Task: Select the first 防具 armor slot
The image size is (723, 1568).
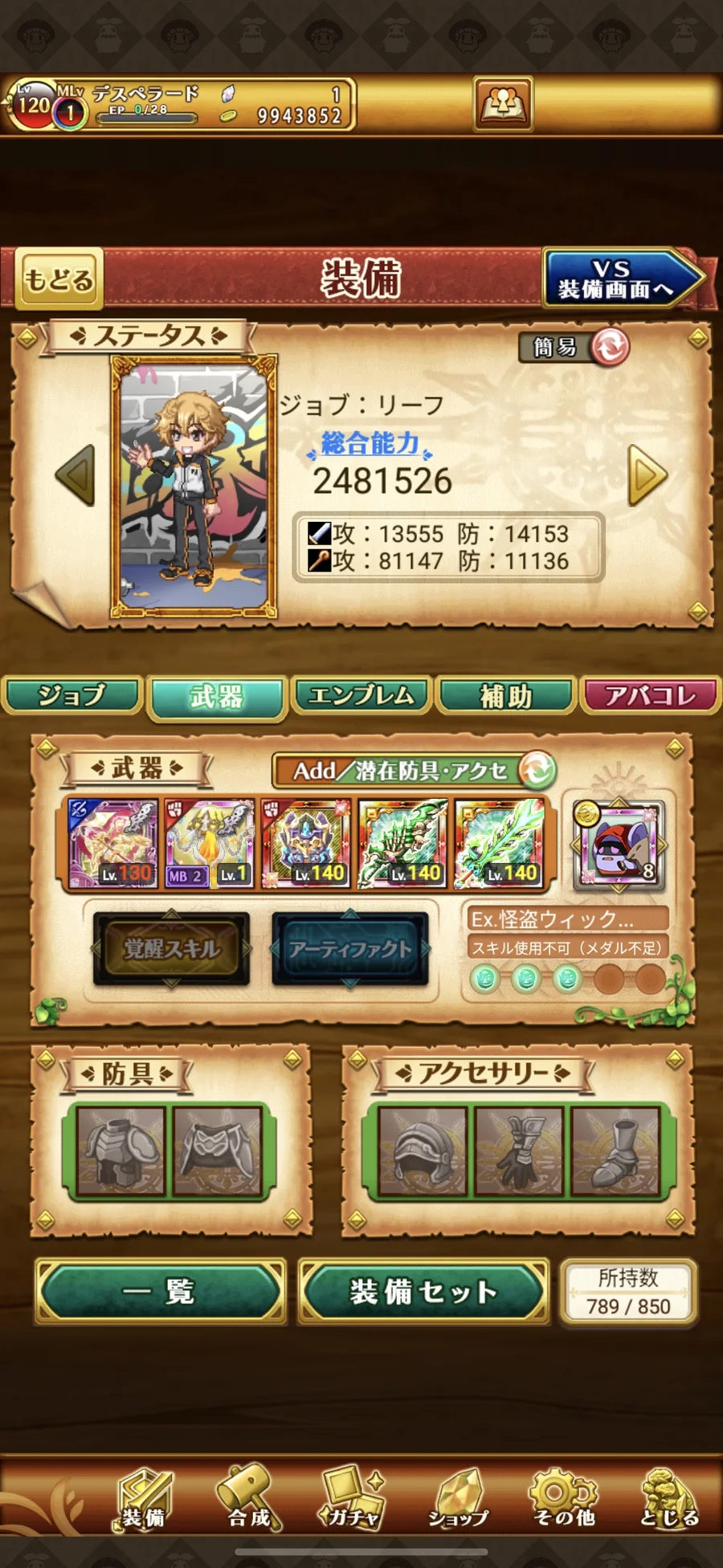Action: (120, 1151)
